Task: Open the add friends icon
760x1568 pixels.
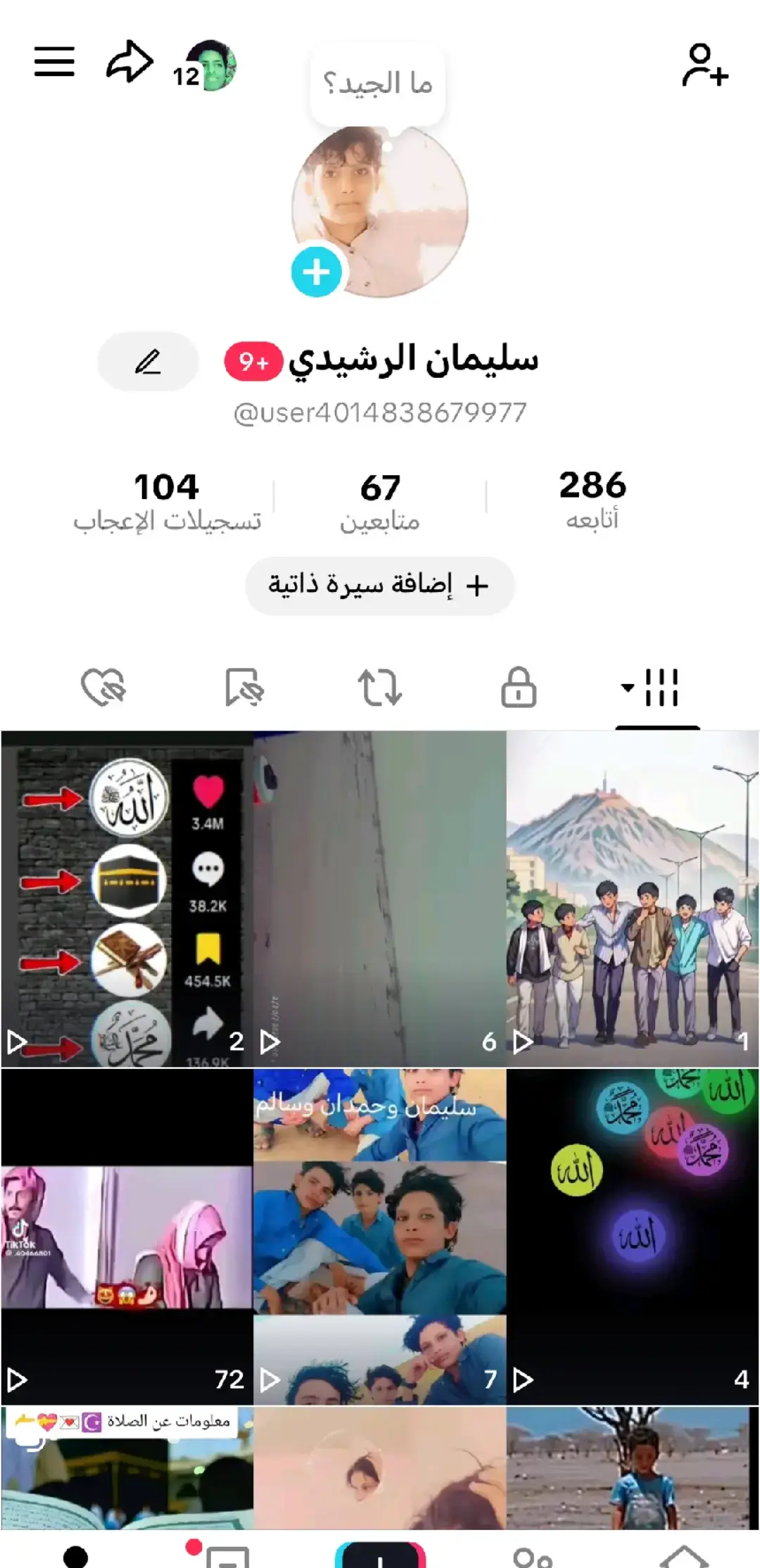Action: [x=704, y=65]
